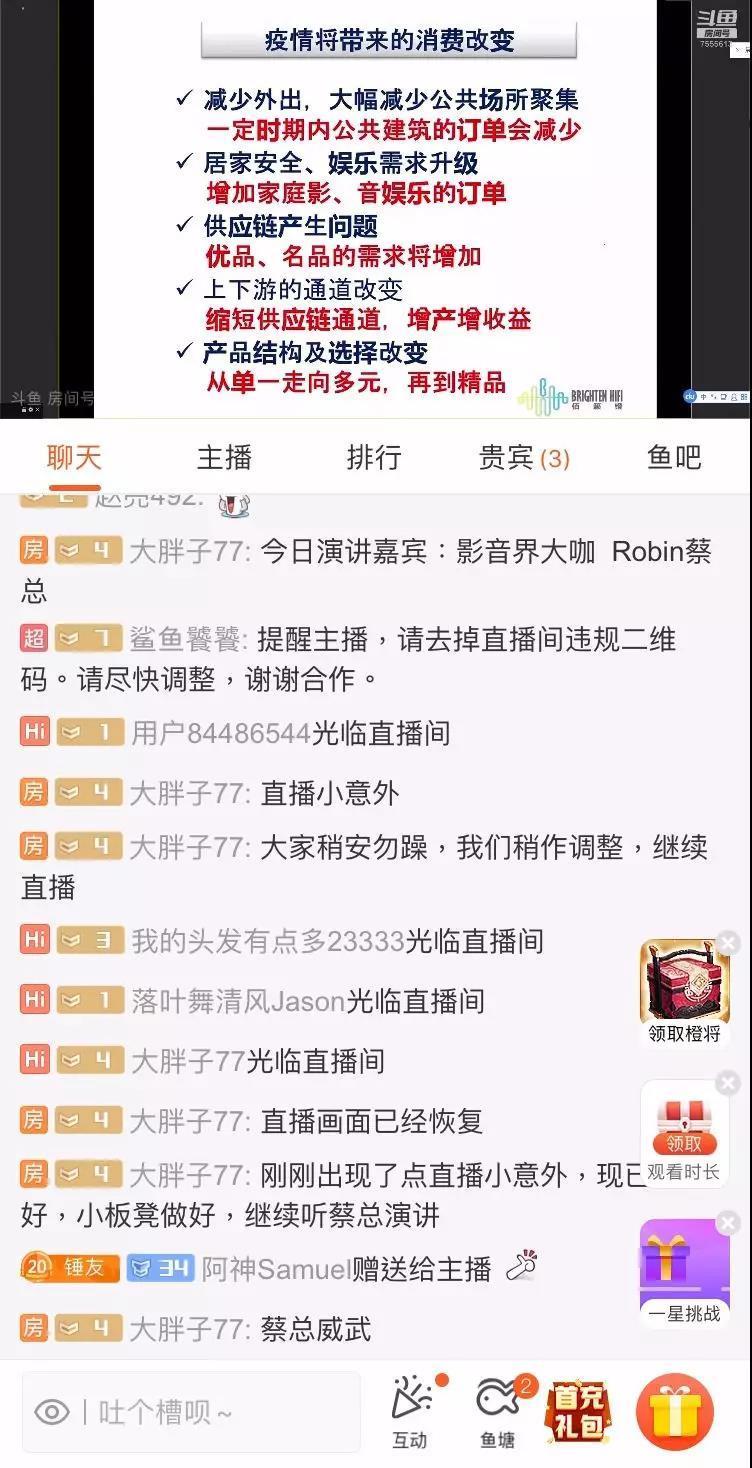Dismiss the 一星挑战 floating widget
Screen dimensions: 752x1468
pos(729,1223)
